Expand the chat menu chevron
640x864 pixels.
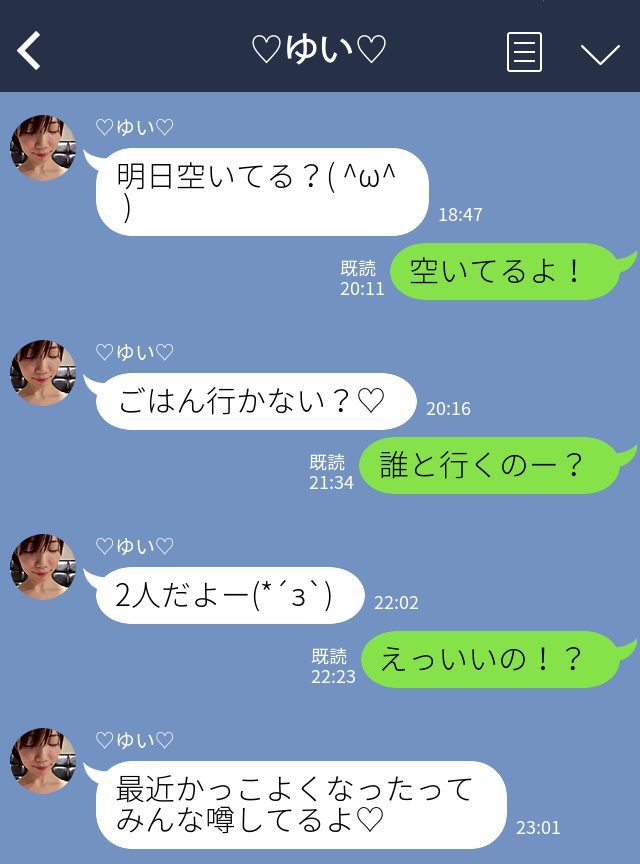click(x=600, y=53)
